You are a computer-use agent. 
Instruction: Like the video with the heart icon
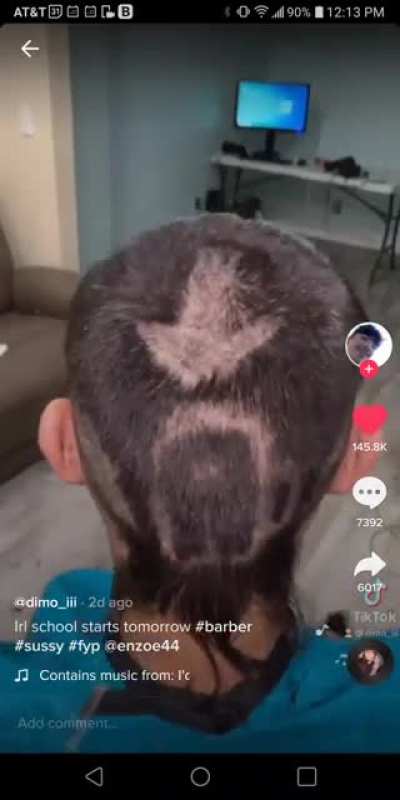(x=370, y=419)
